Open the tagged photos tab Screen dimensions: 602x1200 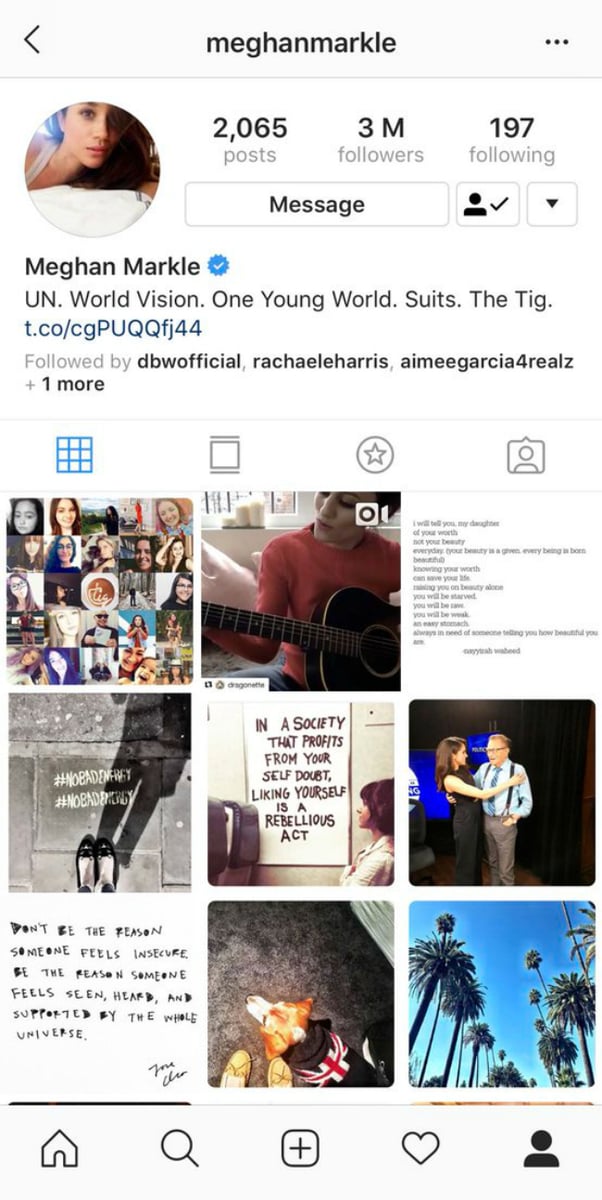(x=526, y=455)
